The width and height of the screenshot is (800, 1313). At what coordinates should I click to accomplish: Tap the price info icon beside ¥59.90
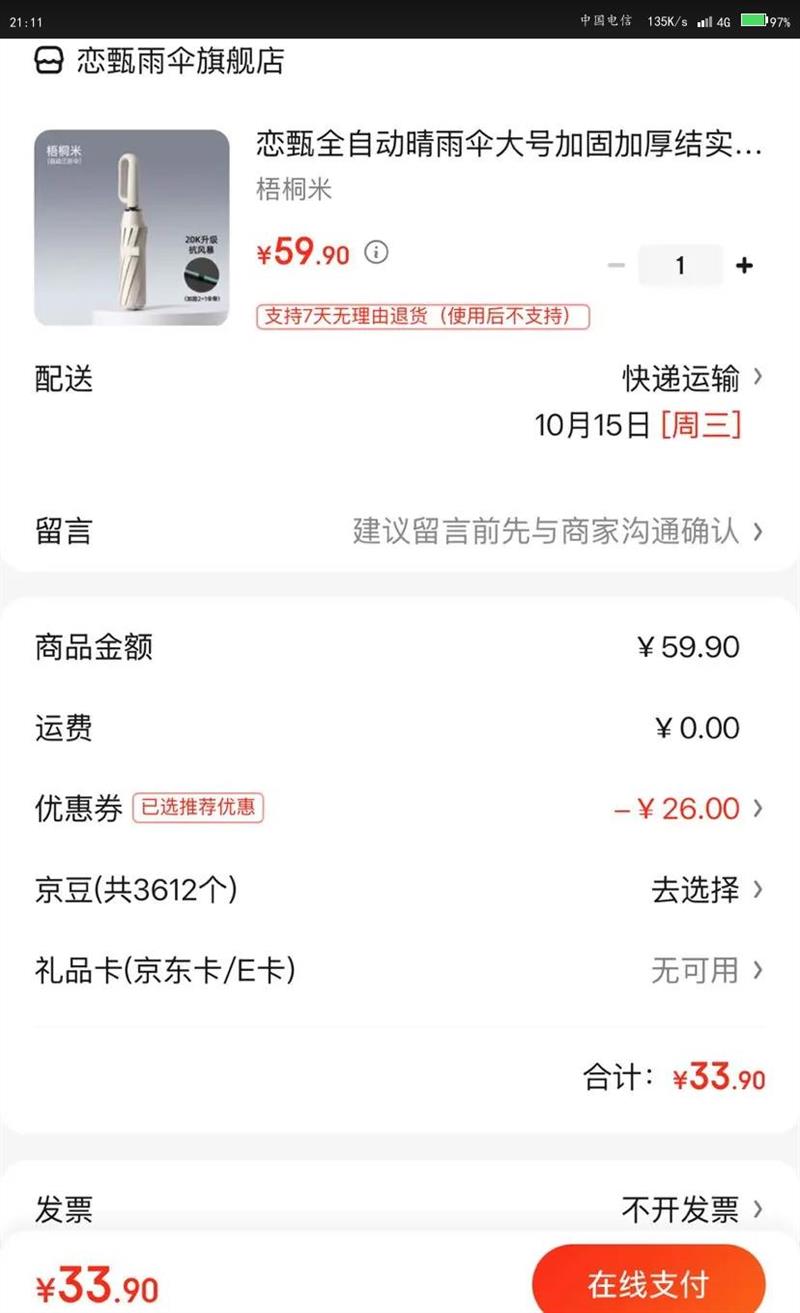pyautogui.click(x=376, y=252)
